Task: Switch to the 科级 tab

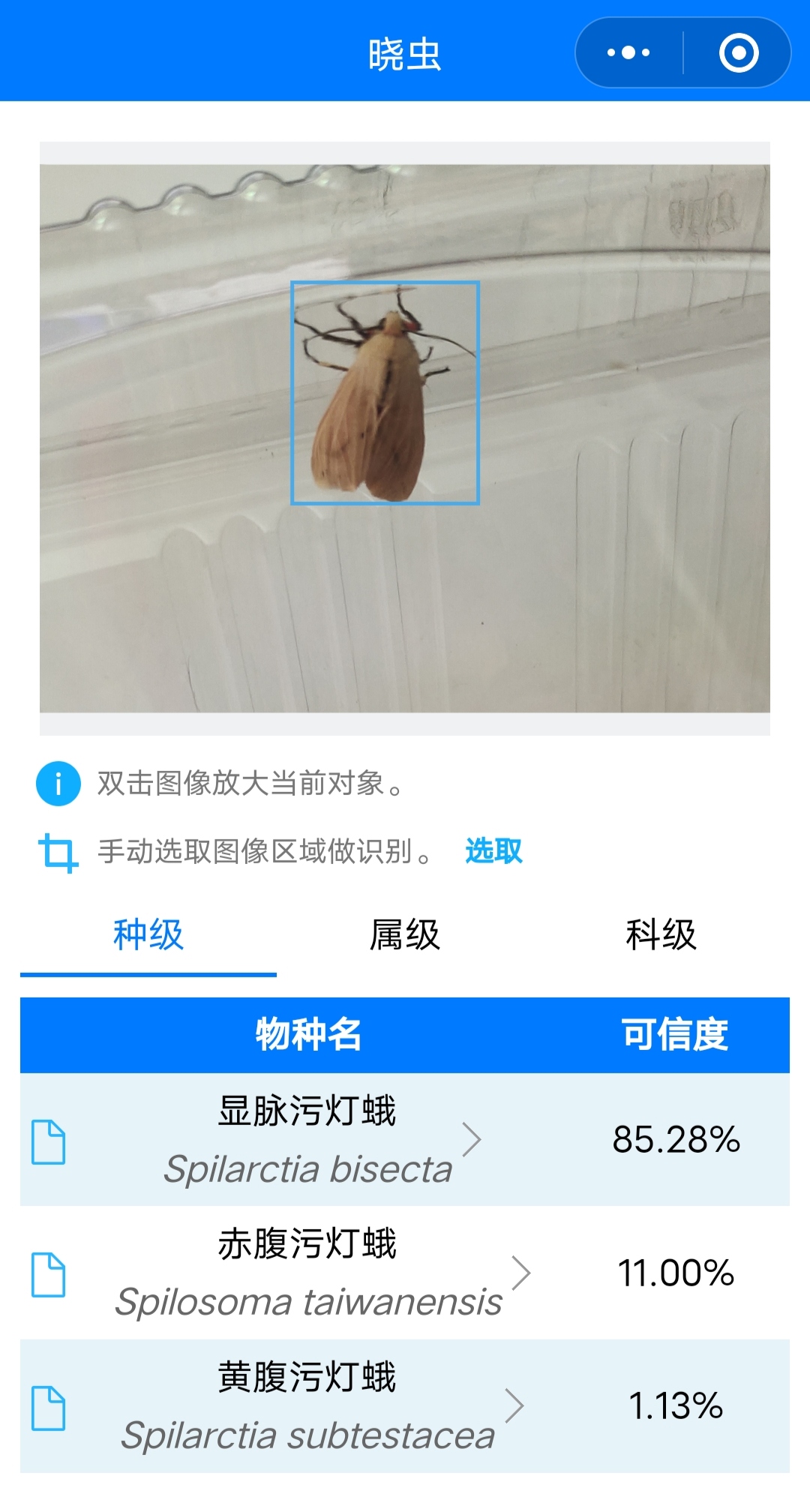Action: (x=661, y=935)
